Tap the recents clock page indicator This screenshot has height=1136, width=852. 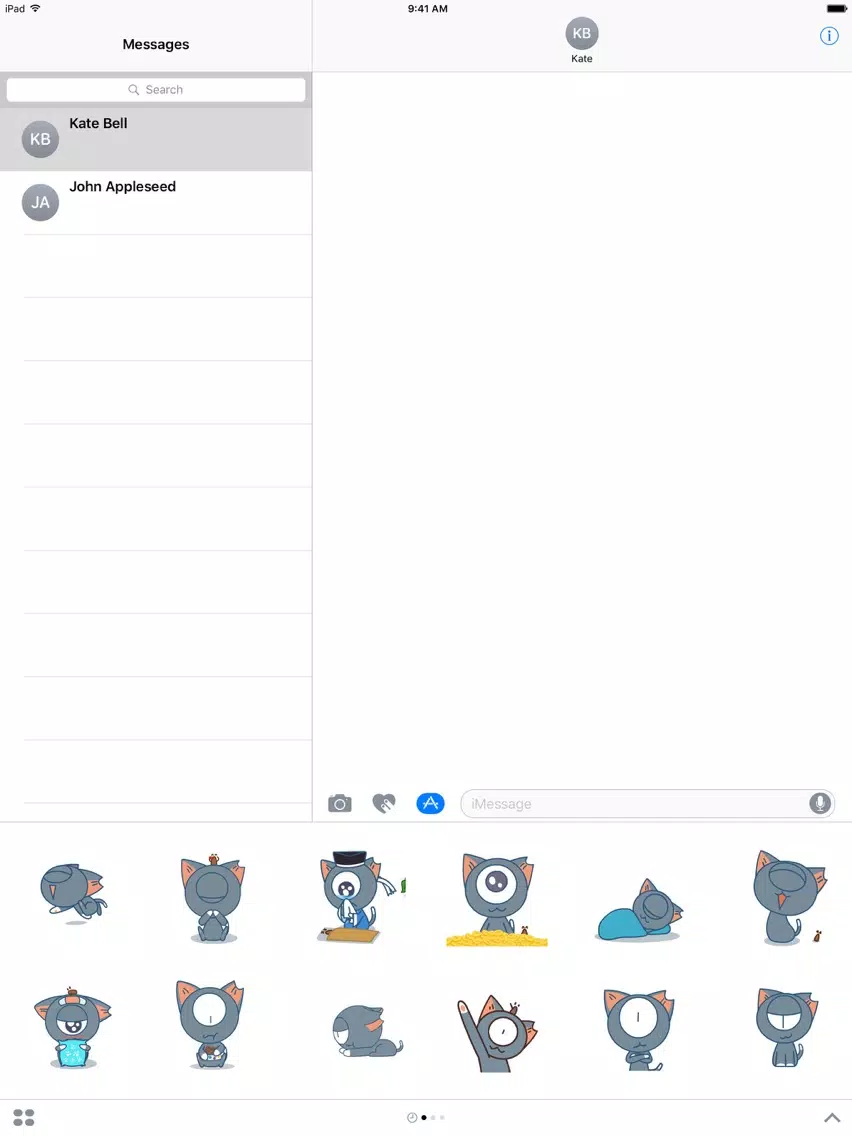(412, 1117)
